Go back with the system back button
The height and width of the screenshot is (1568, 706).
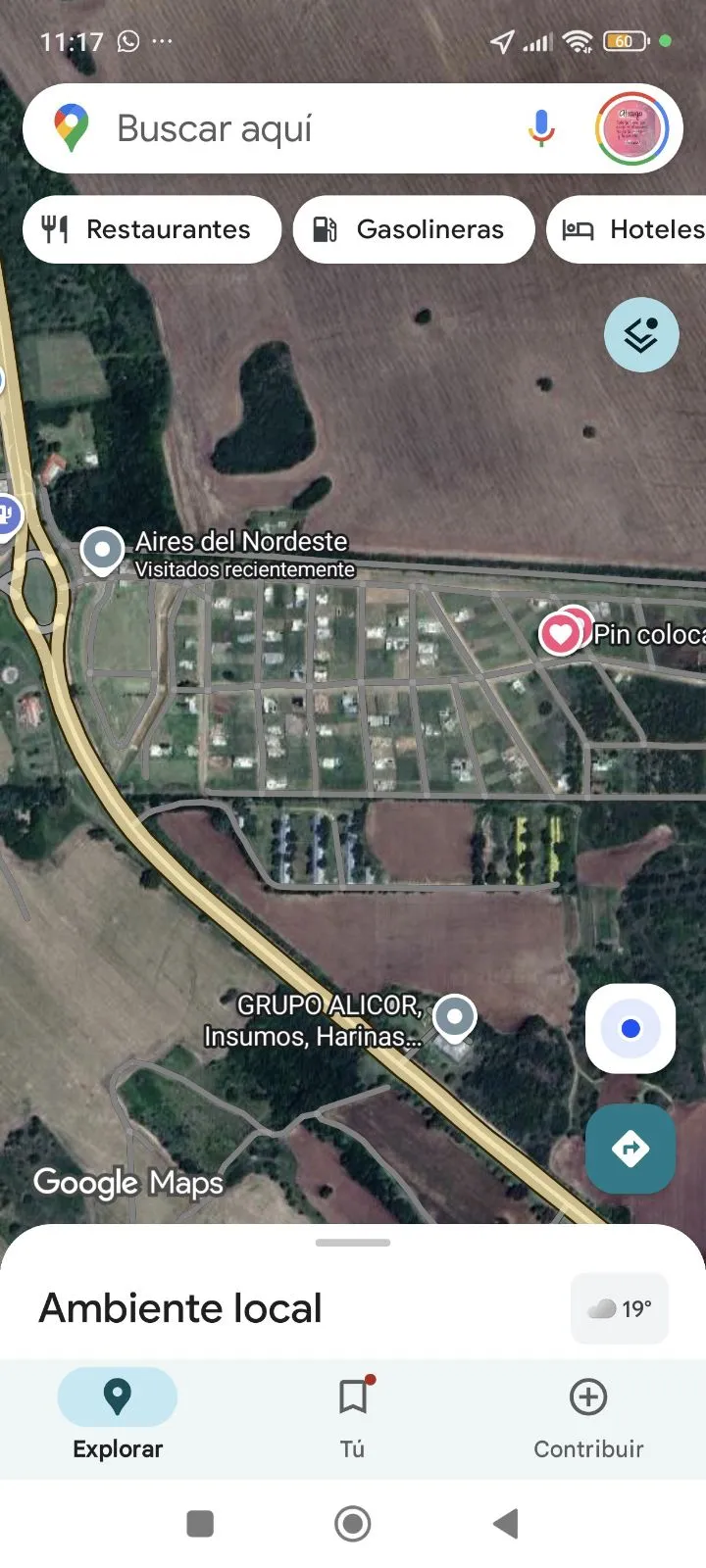click(506, 1524)
